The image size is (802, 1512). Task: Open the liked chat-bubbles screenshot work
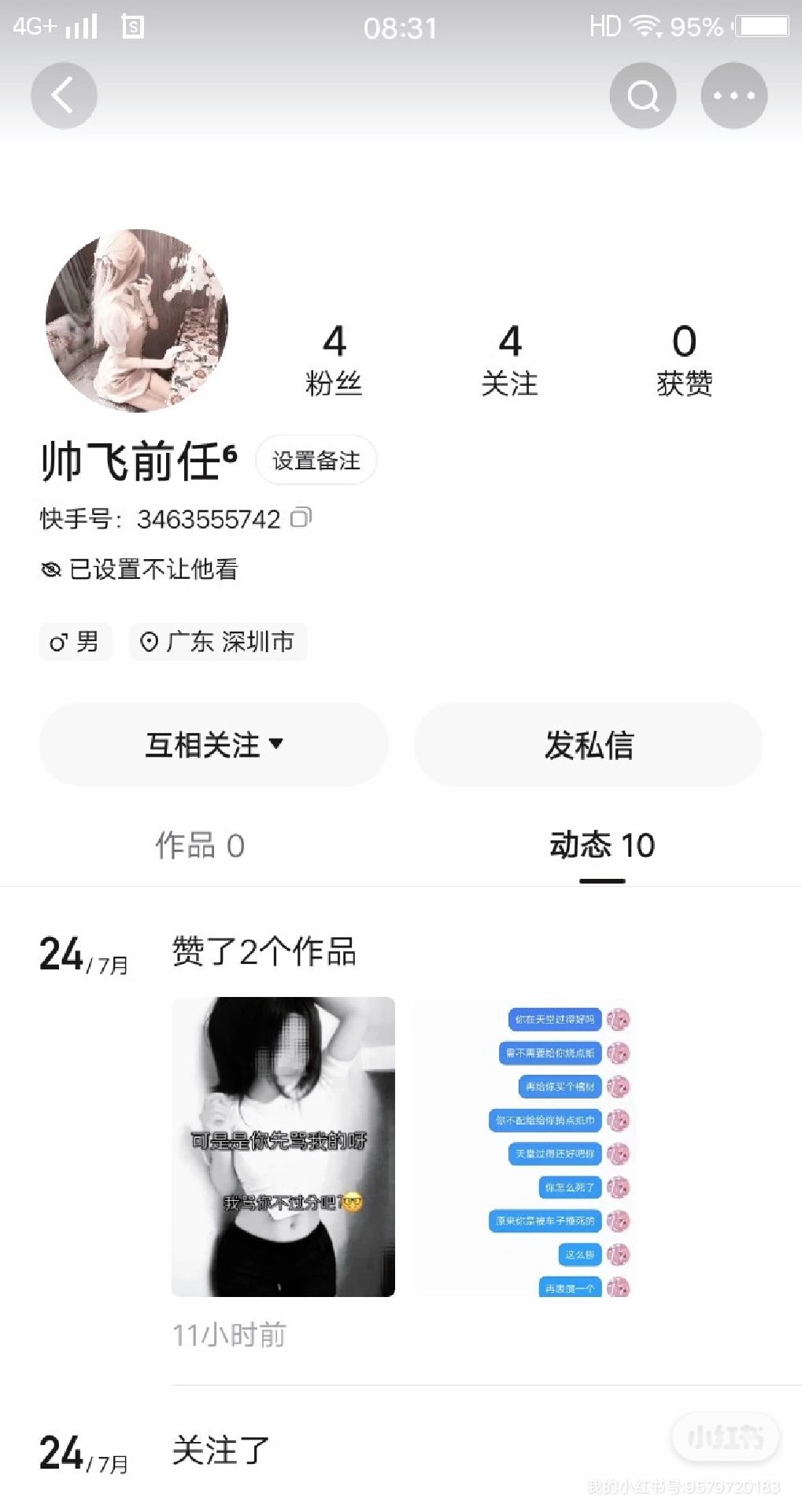[524, 1146]
